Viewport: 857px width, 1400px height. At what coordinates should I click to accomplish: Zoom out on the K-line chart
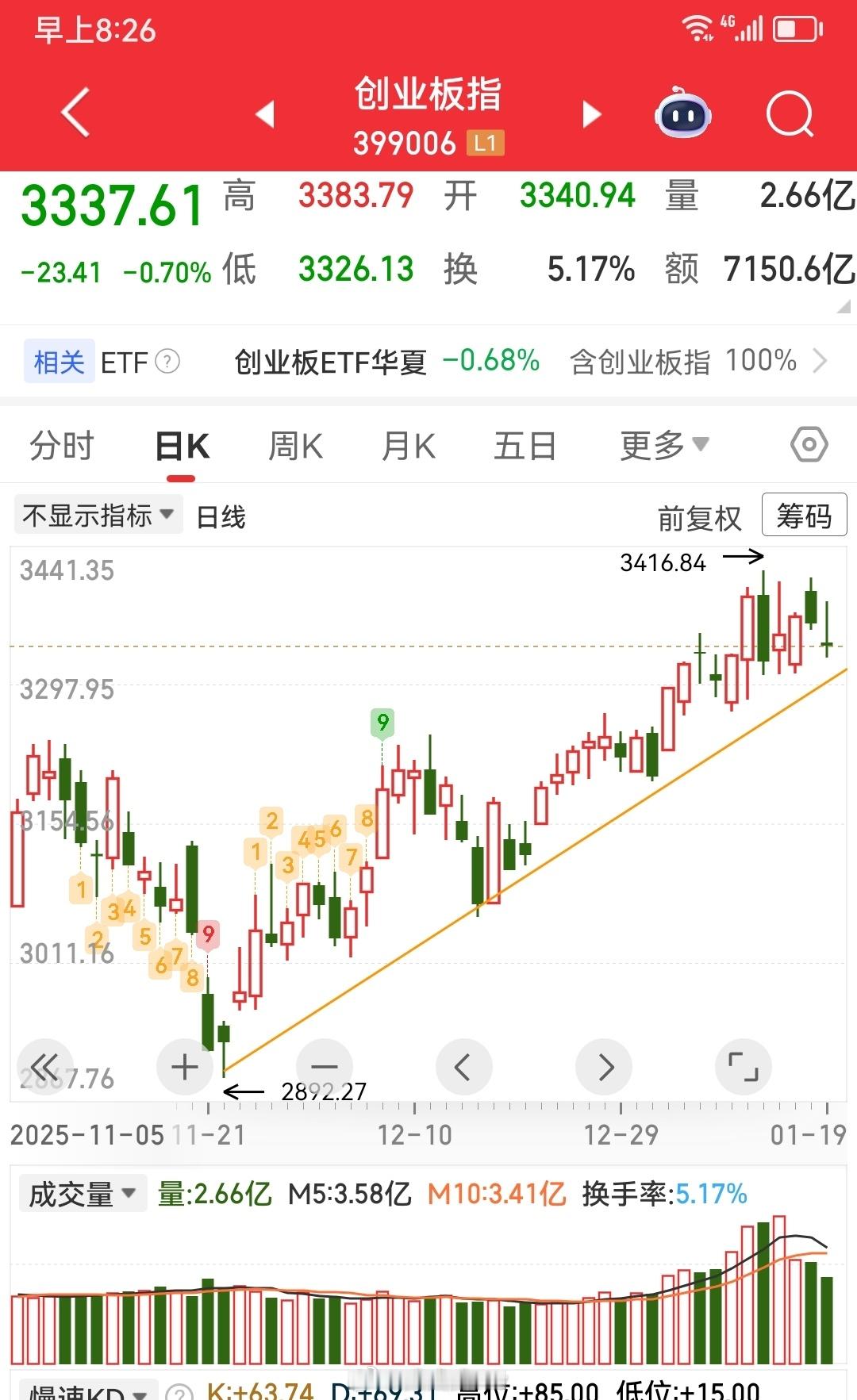coord(324,1067)
